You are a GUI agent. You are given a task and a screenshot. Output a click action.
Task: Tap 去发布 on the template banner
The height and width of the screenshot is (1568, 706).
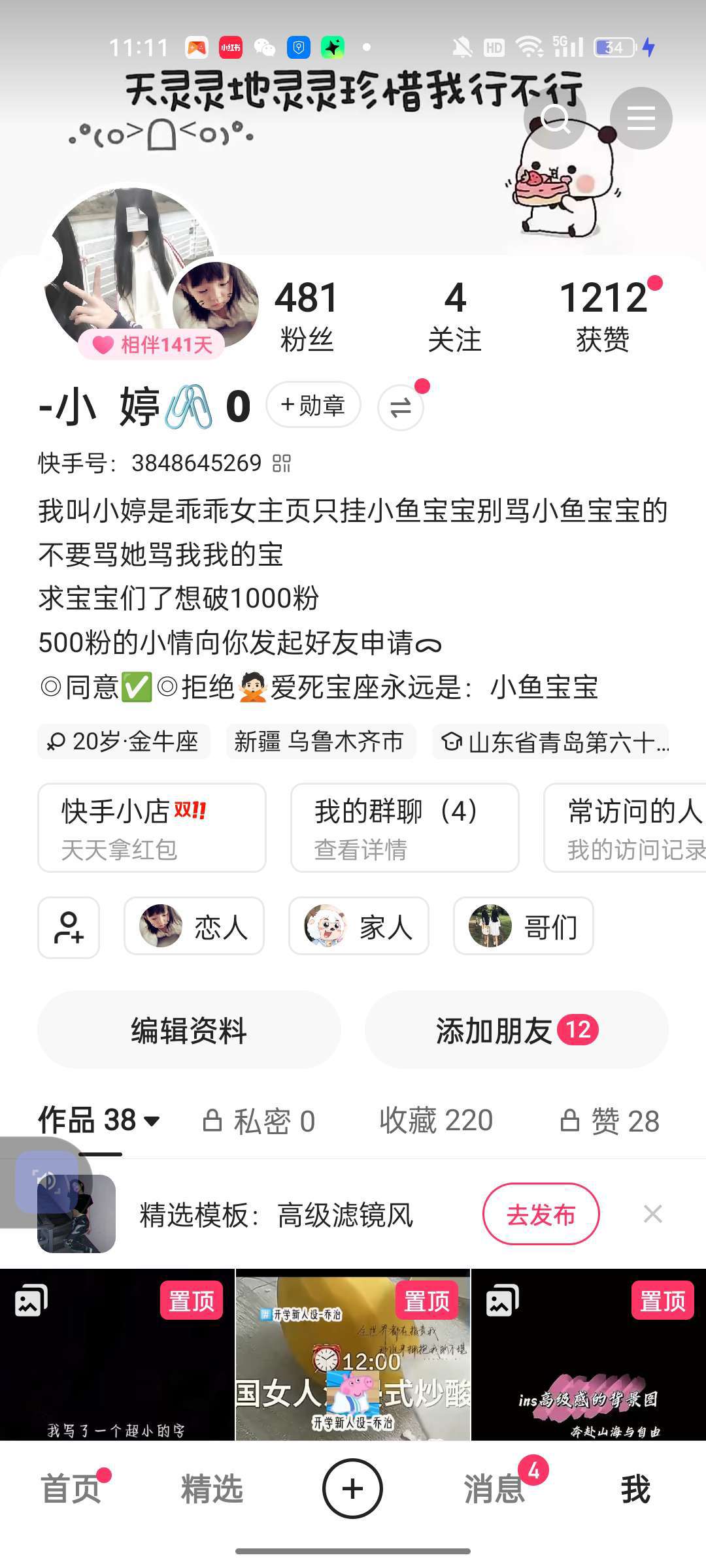click(x=541, y=1215)
